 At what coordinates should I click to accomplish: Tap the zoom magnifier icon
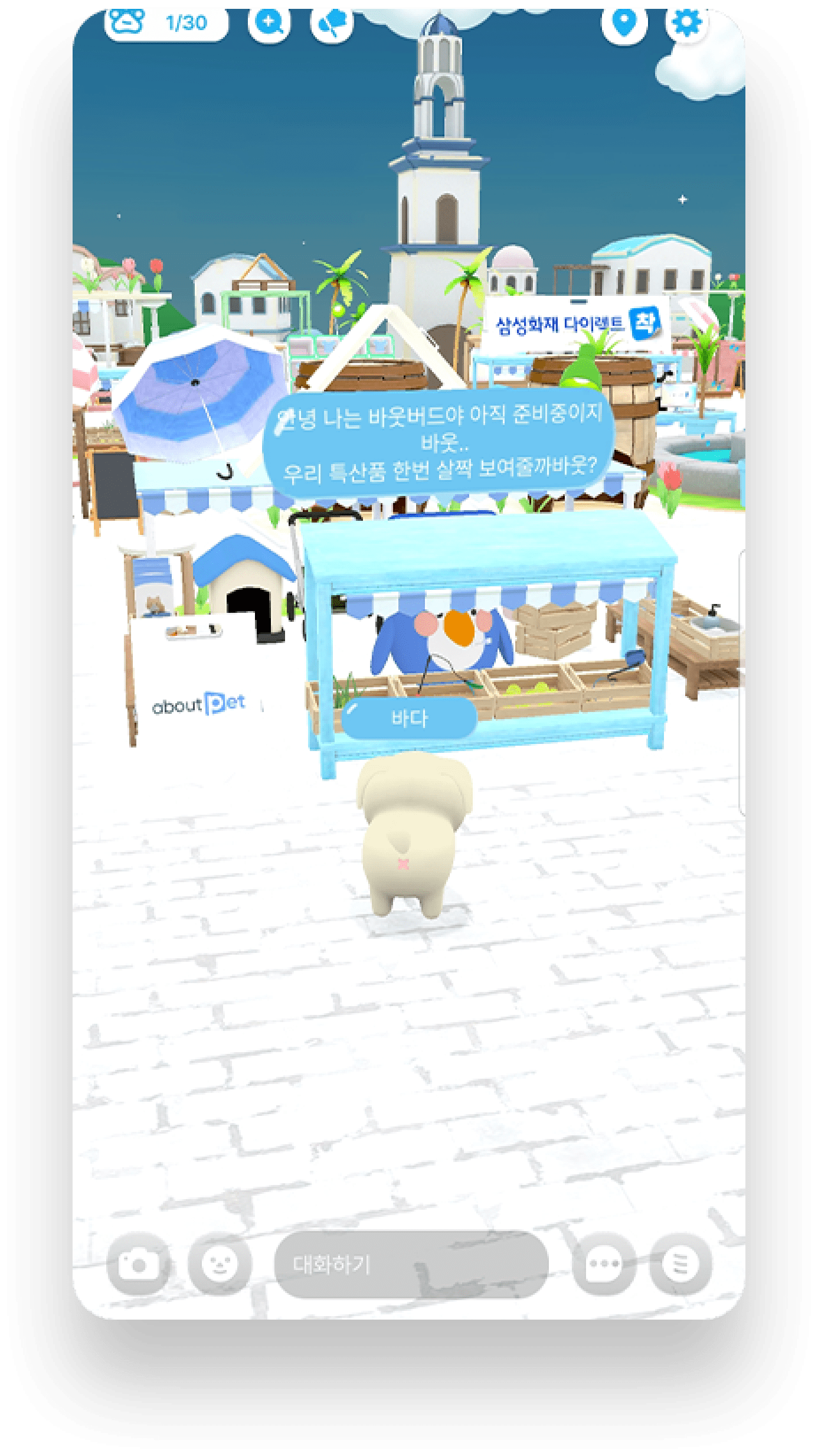click(269, 24)
